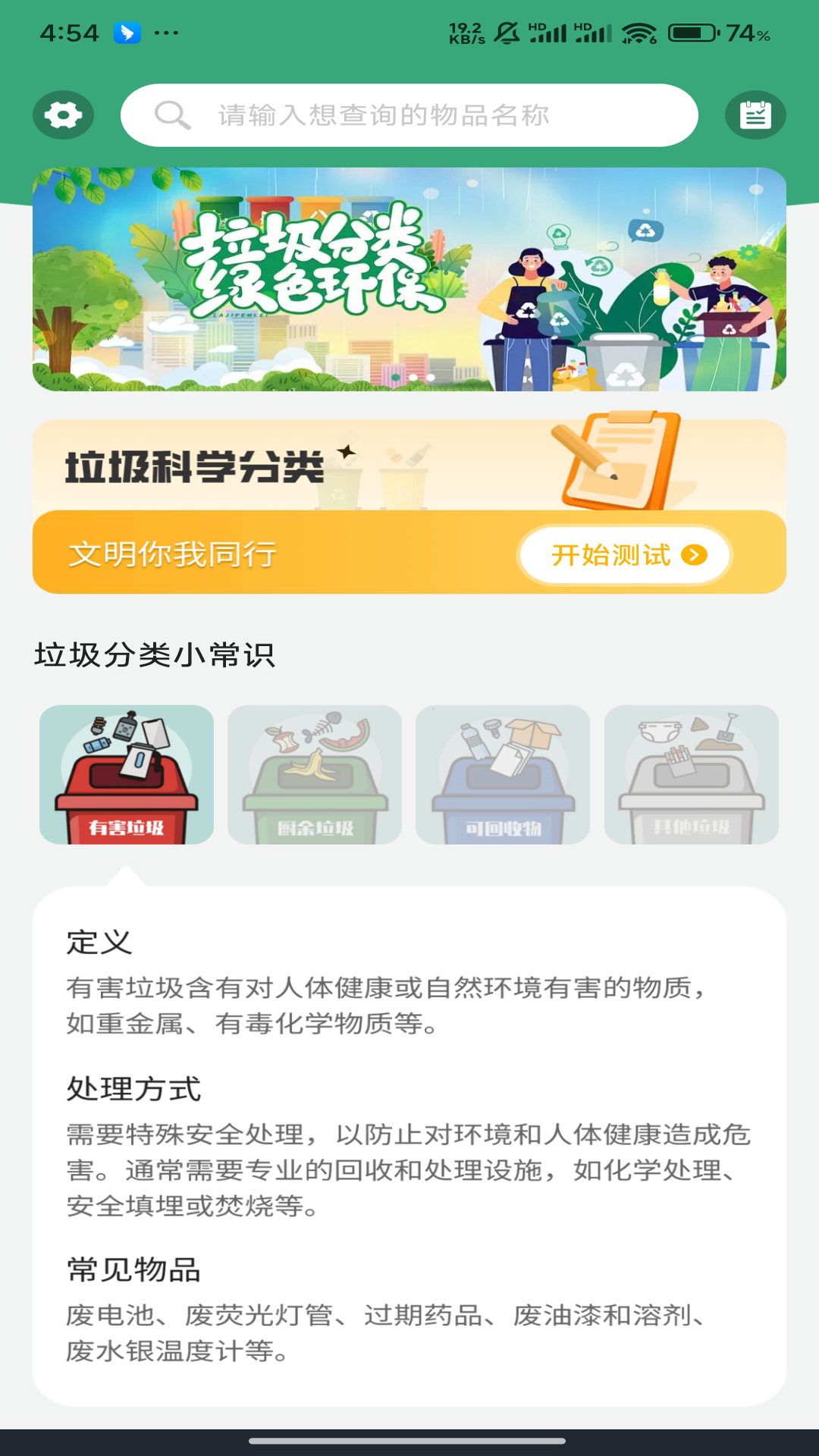The height and width of the screenshot is (1456, 819).
Task: Switch to the 可回收物 category
Action: point(503,774)
